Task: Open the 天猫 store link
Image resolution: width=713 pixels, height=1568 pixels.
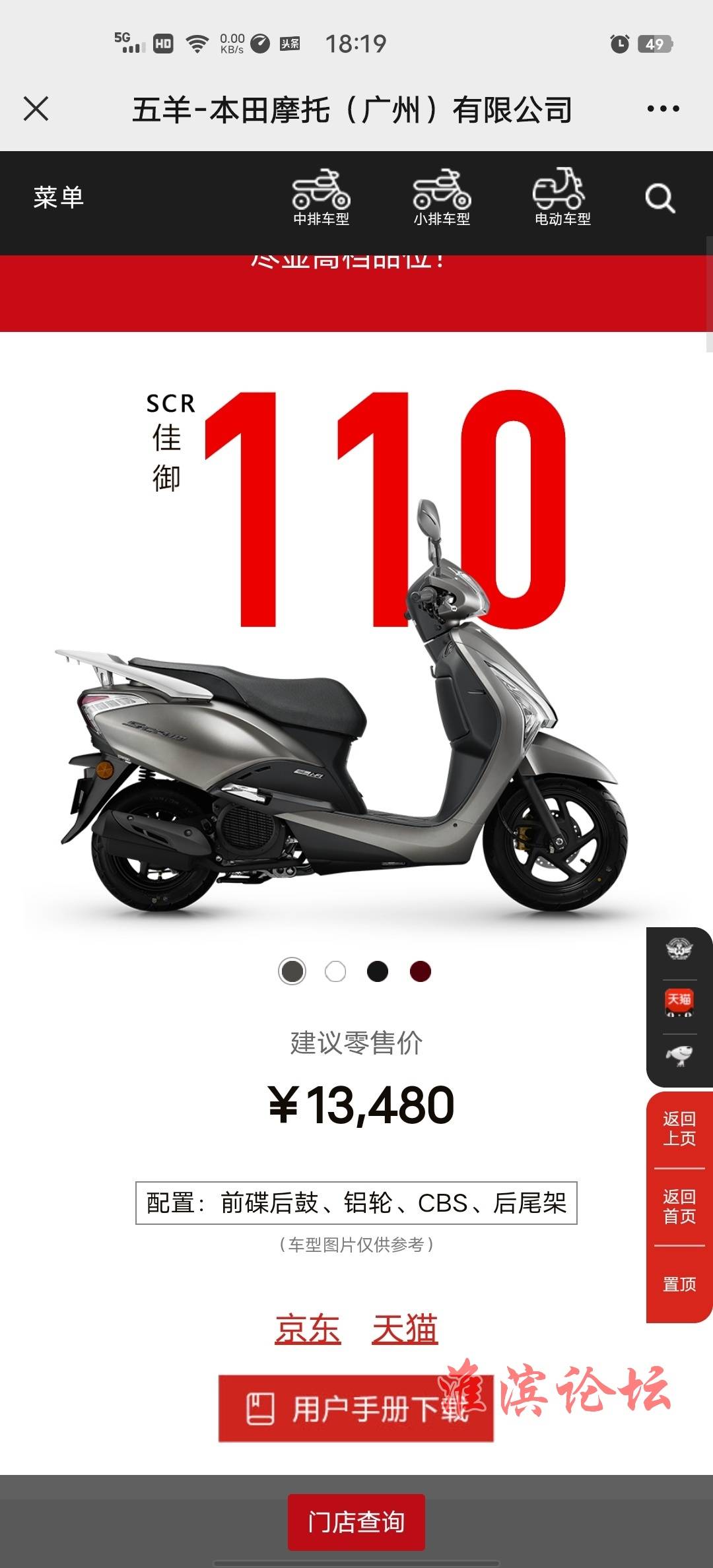Action: 405,1329
